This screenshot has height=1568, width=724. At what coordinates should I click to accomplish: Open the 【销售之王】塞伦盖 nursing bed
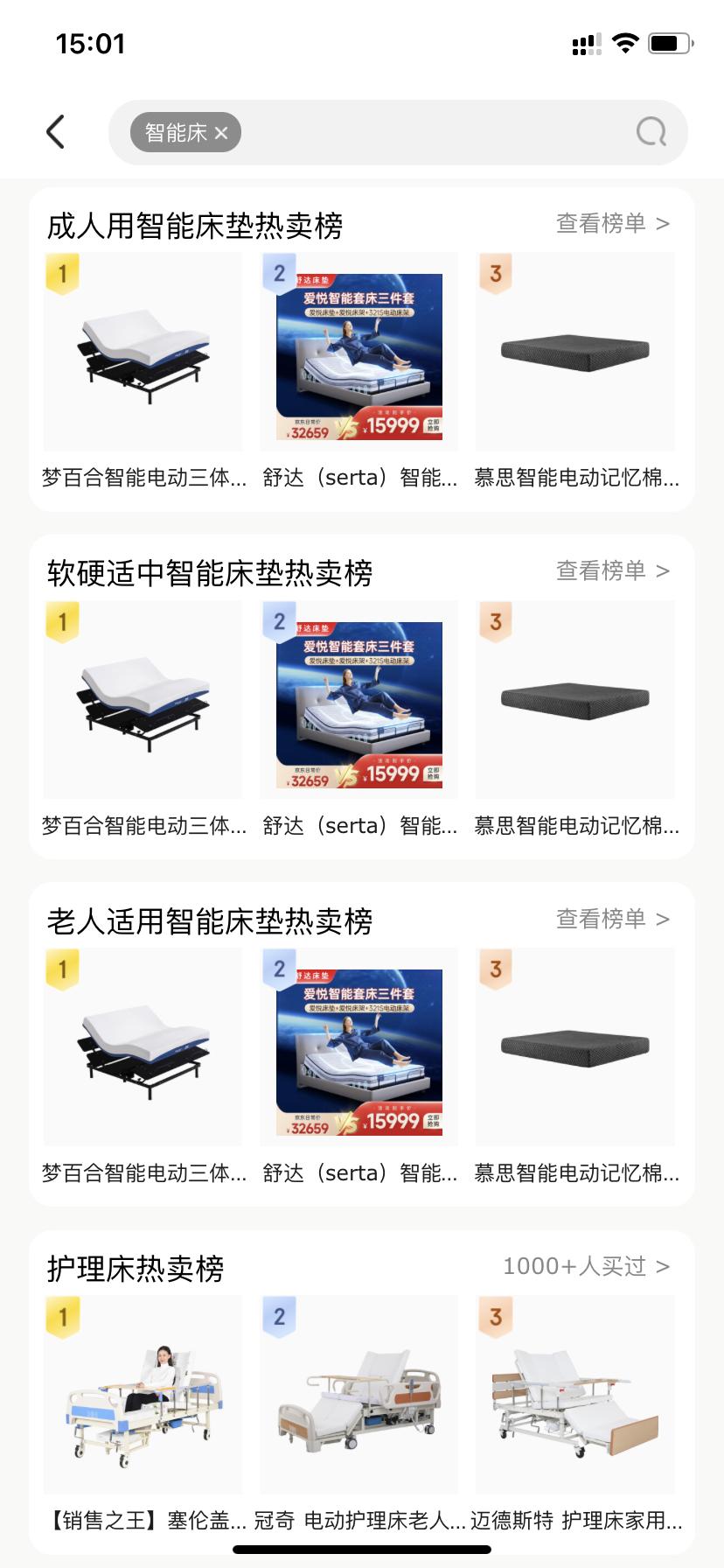(x=143, y=1395)
